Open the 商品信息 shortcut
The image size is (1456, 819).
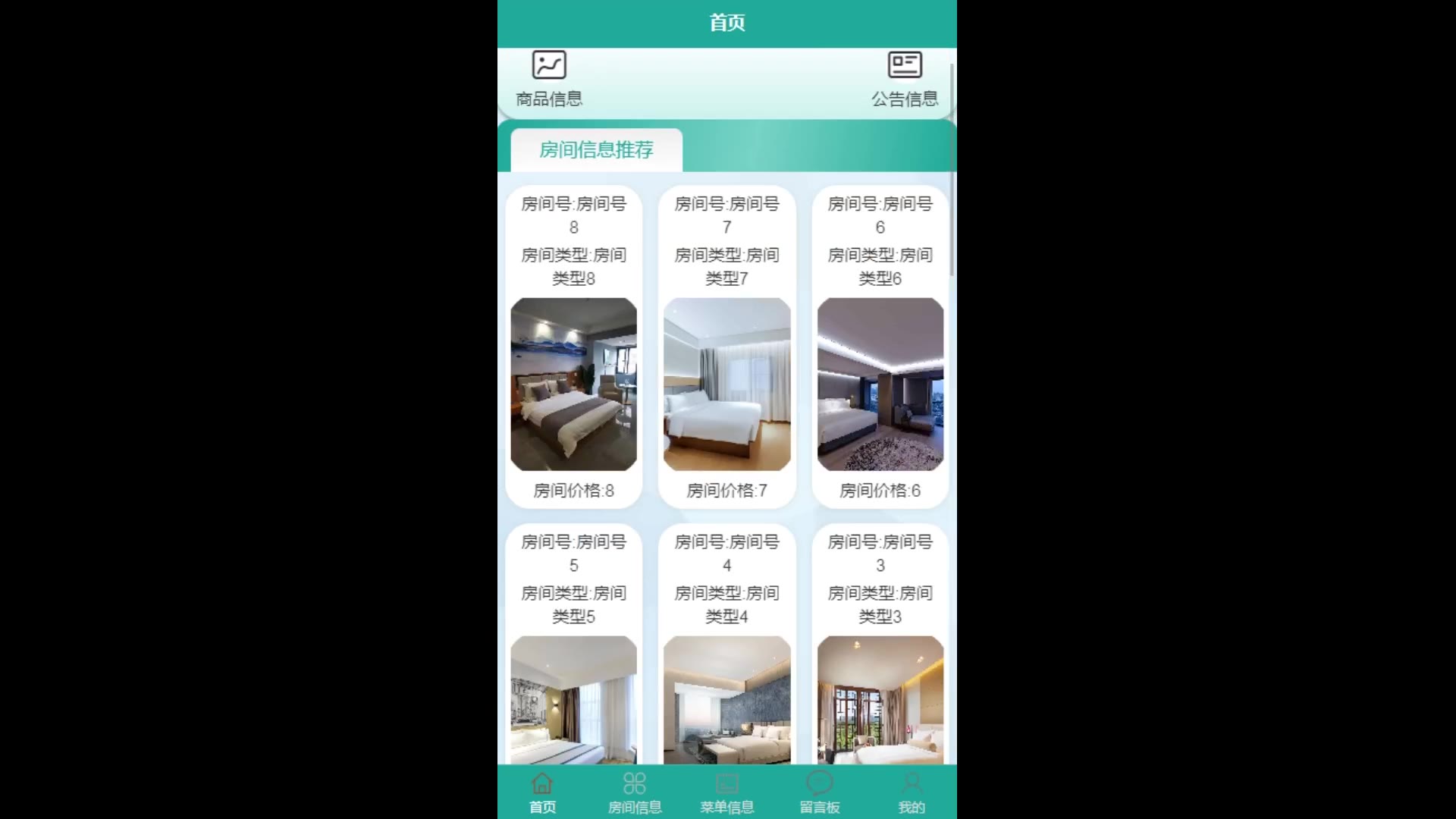click(x=549, y=79)
